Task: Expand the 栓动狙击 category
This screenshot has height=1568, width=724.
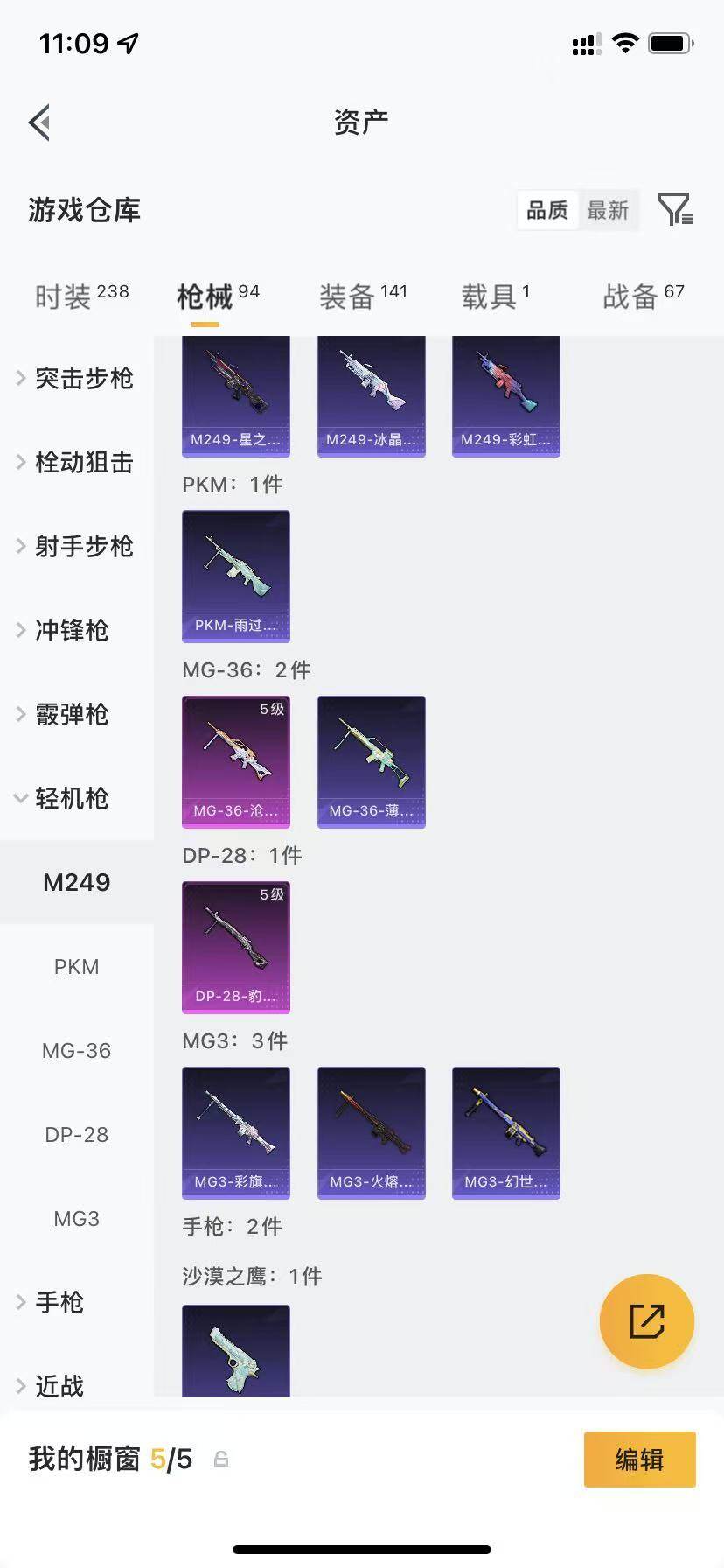Action: point(77,462)
